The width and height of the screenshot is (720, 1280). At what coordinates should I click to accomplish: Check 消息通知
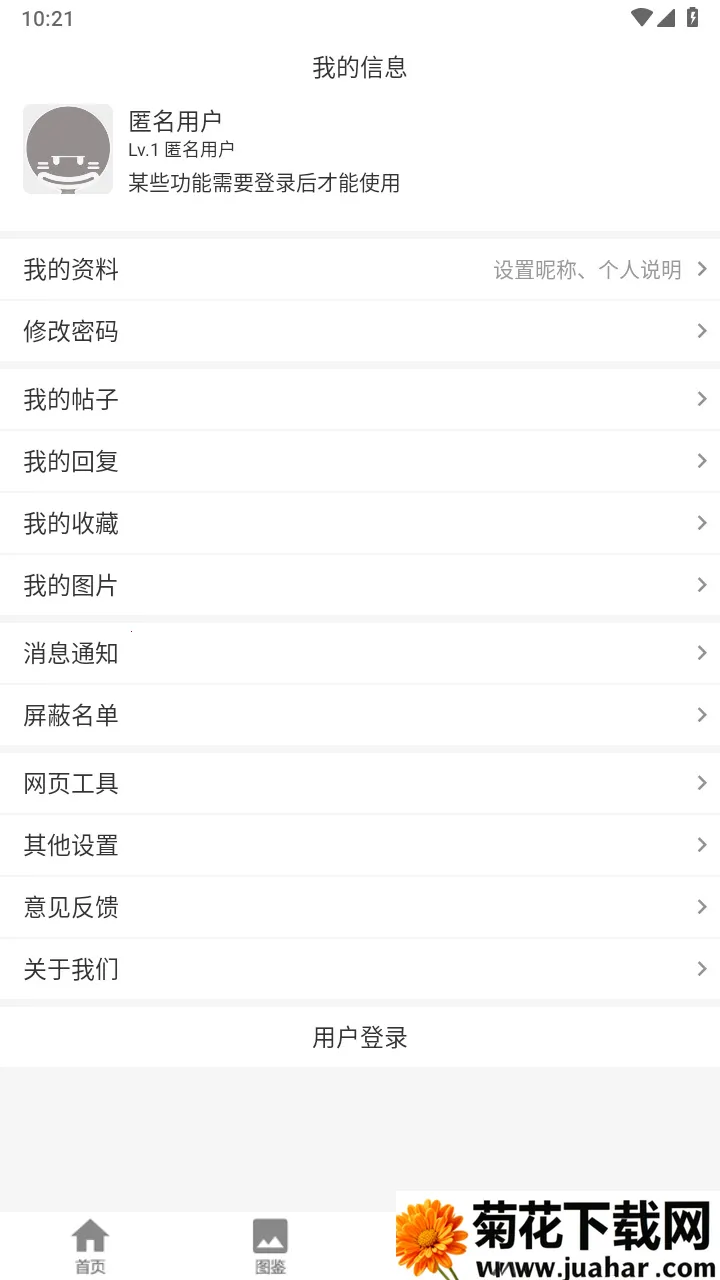click(x=360, y=653)
